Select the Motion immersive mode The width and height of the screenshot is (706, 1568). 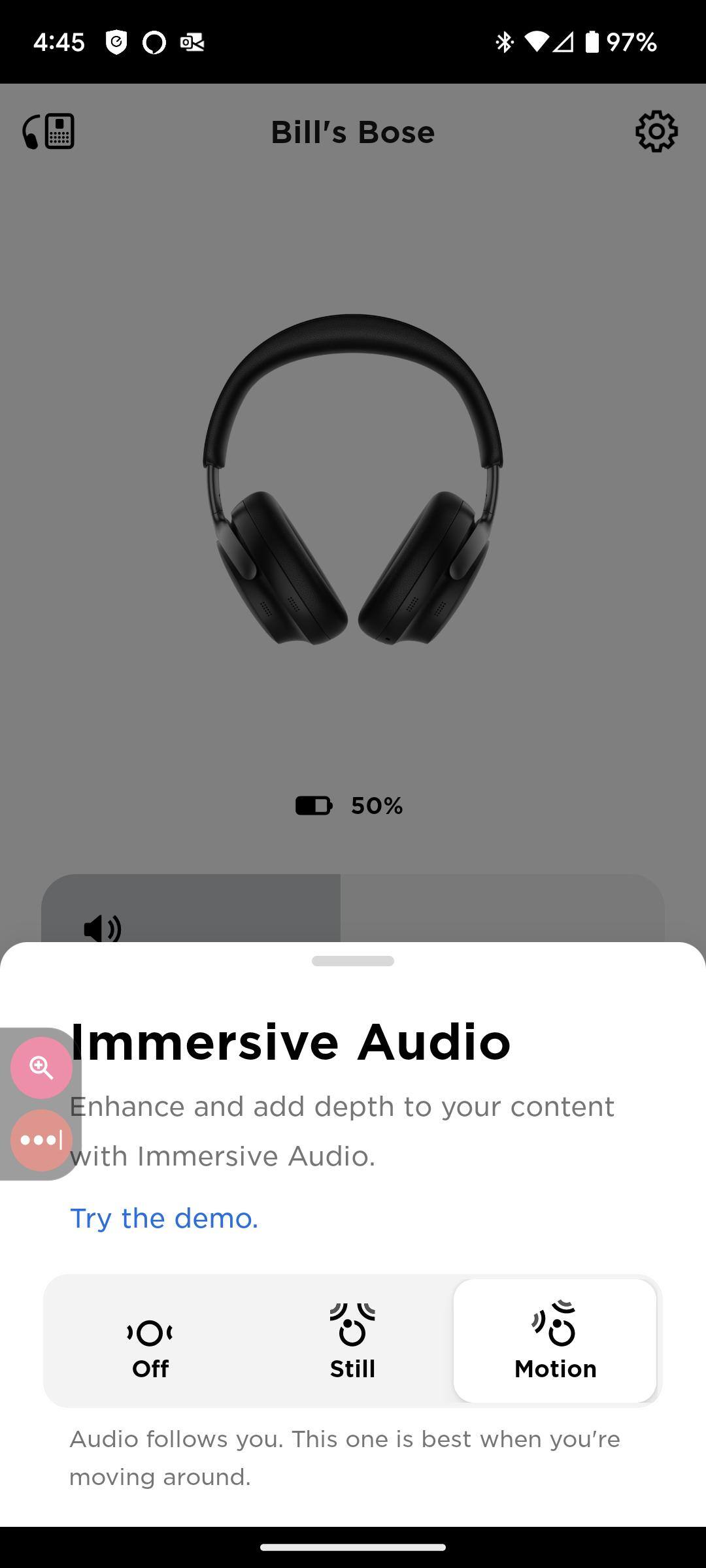click(555, 1341)
